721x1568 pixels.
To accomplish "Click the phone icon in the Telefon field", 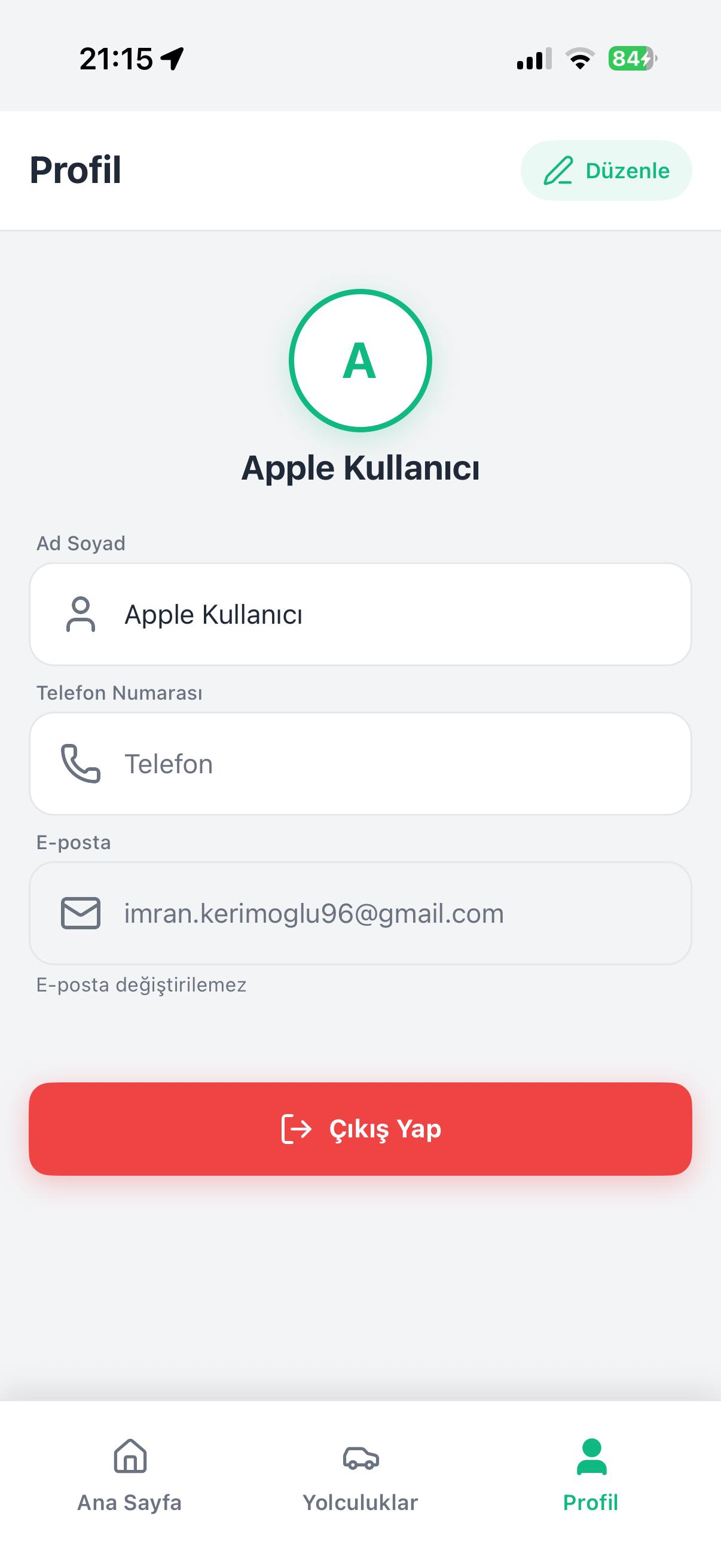I will coord(80,764).
